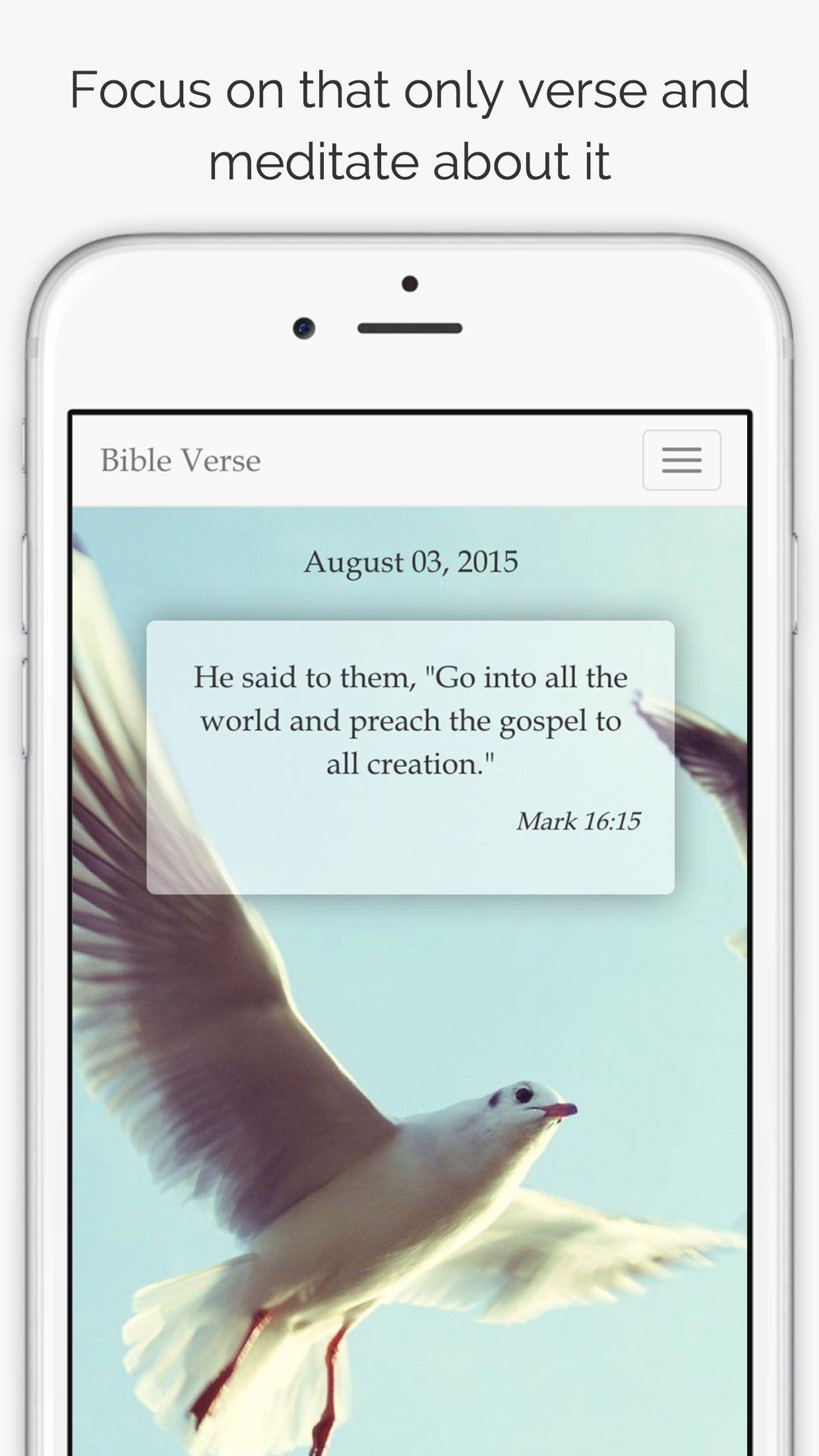
Task: Expand the August 03, 2015 date entry
Action: click(411, 562)
